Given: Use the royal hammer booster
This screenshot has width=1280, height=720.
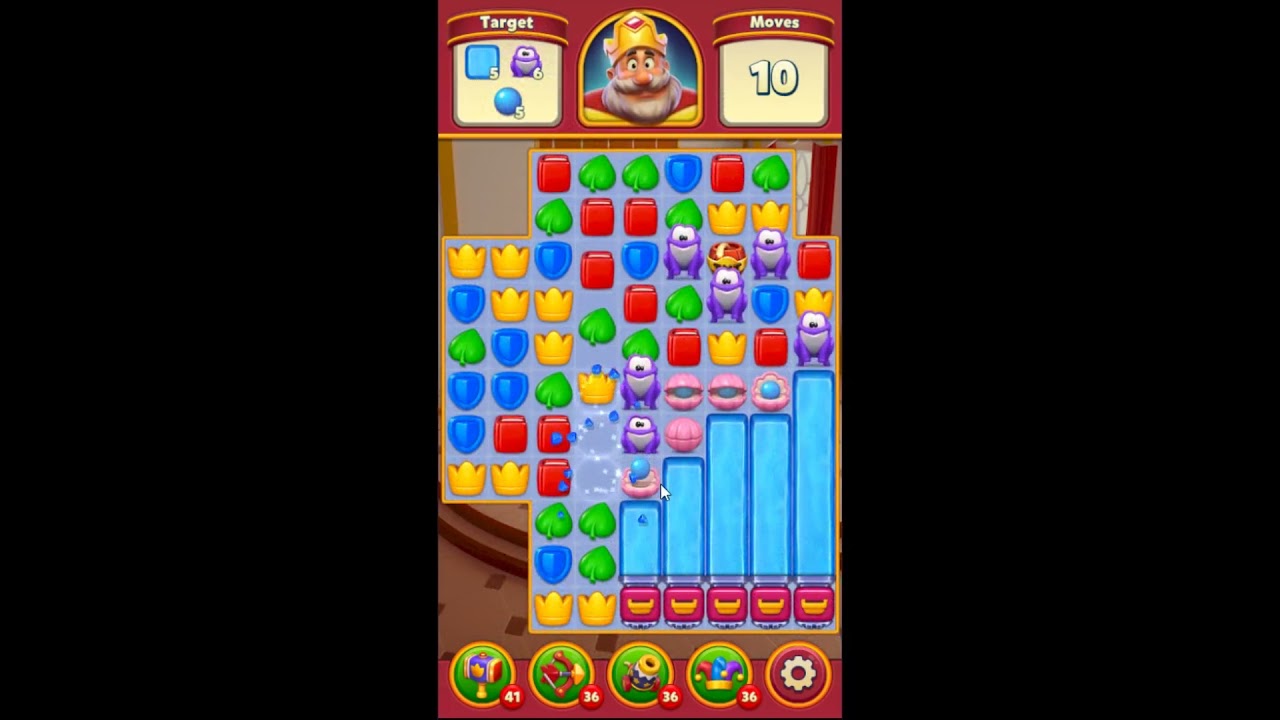Looking at the screenshot, I should (484, 675).
